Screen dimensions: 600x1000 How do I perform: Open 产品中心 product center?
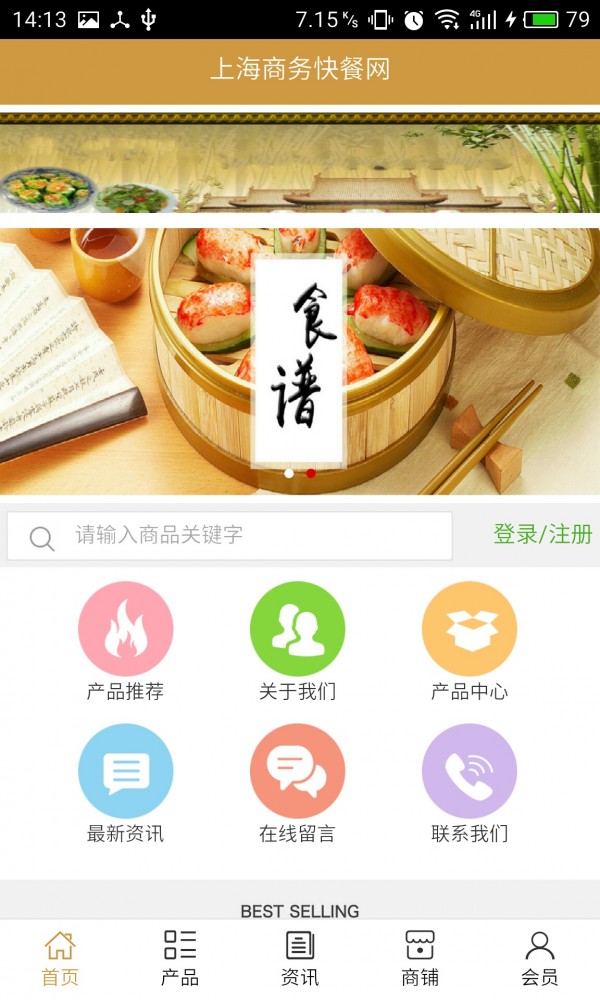[x=469, y=642]
